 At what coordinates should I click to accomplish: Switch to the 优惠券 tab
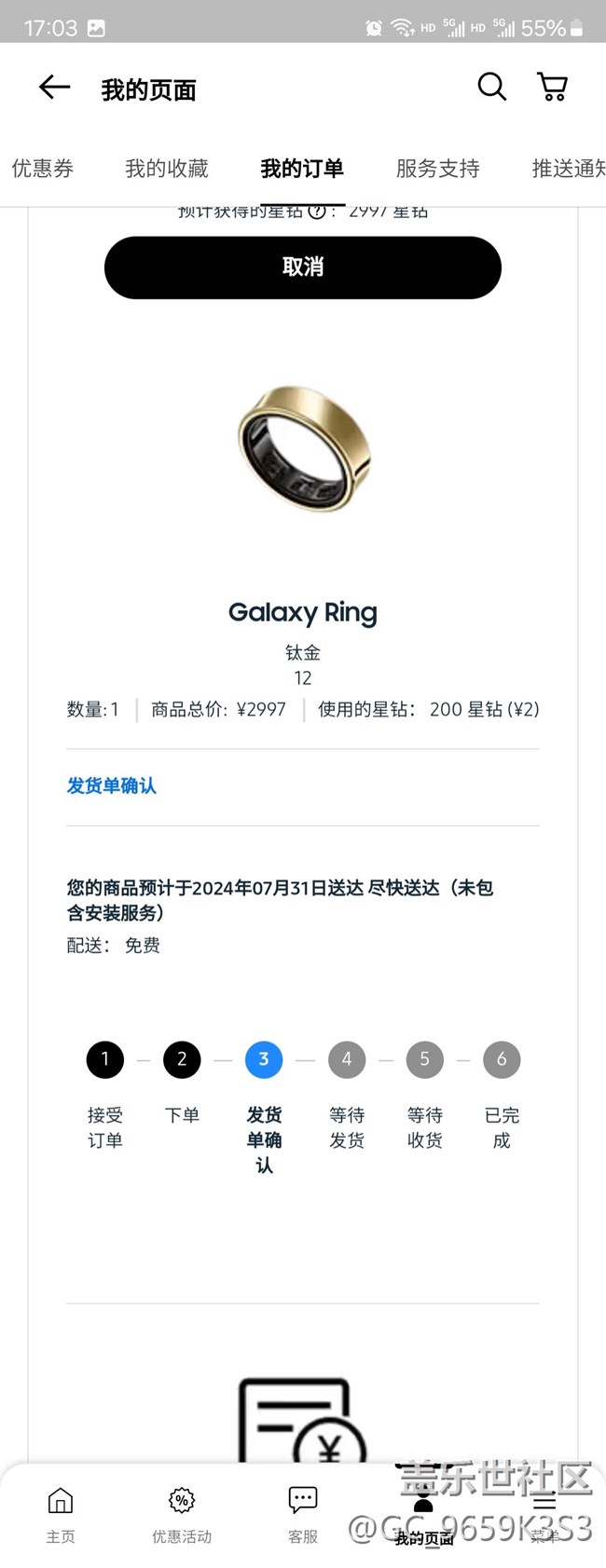(x=42, y=169)
